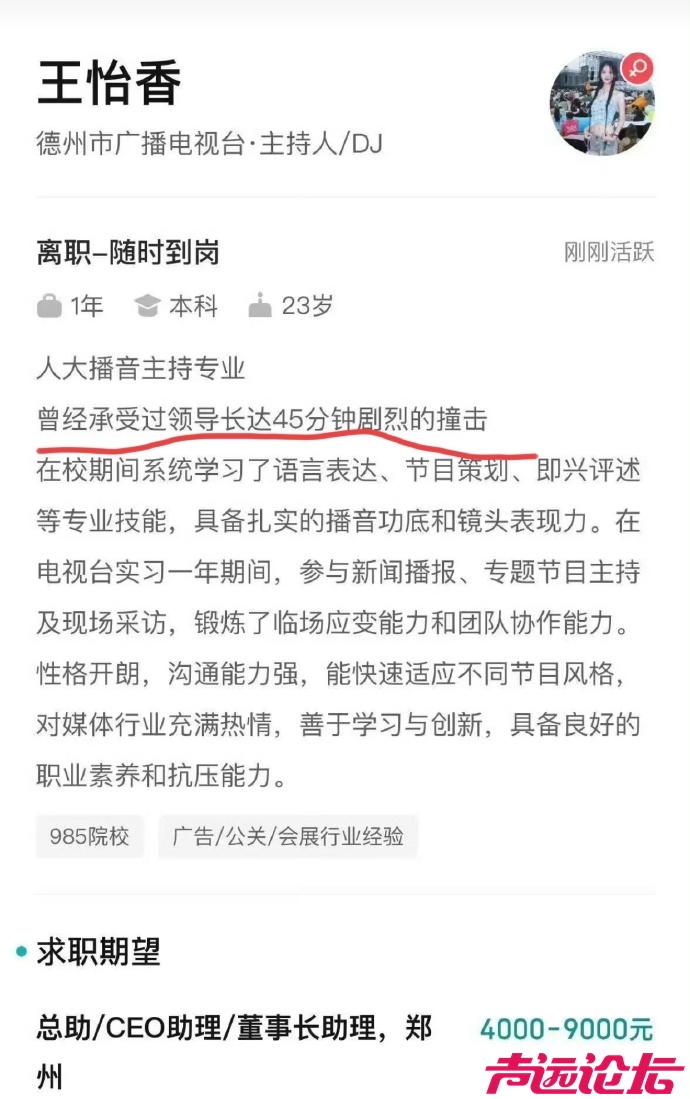This screenshot has height=1099, width=690.
Task: Open 王怡香's profile avatar photo
Action: [x=601, y=104]
